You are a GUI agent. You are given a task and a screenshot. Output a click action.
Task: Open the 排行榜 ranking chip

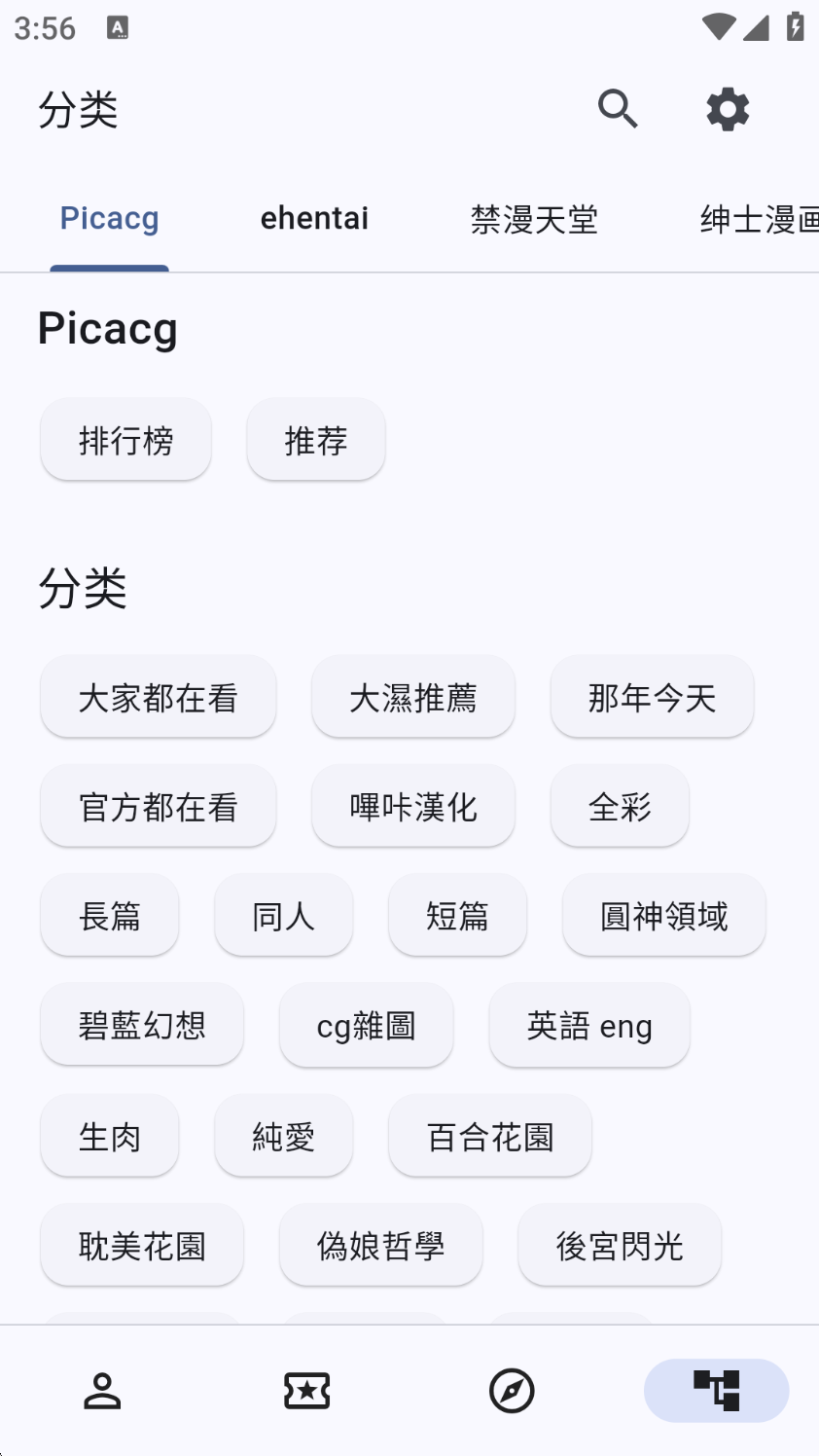125,440
